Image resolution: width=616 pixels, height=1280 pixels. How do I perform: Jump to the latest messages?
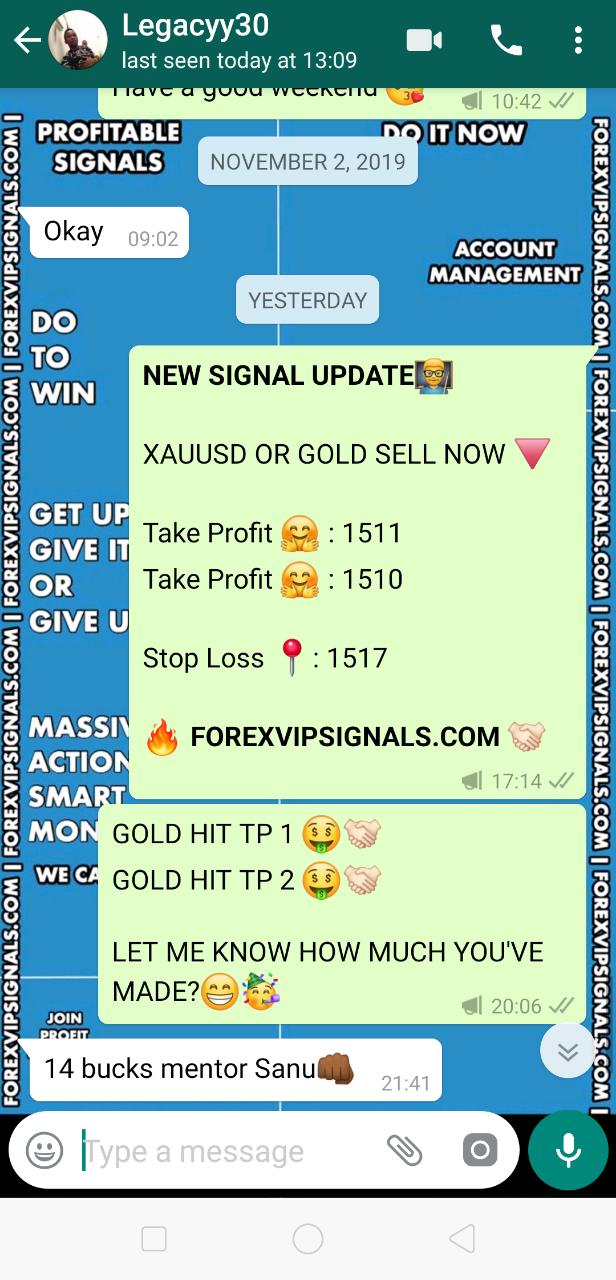point(567,1051)
